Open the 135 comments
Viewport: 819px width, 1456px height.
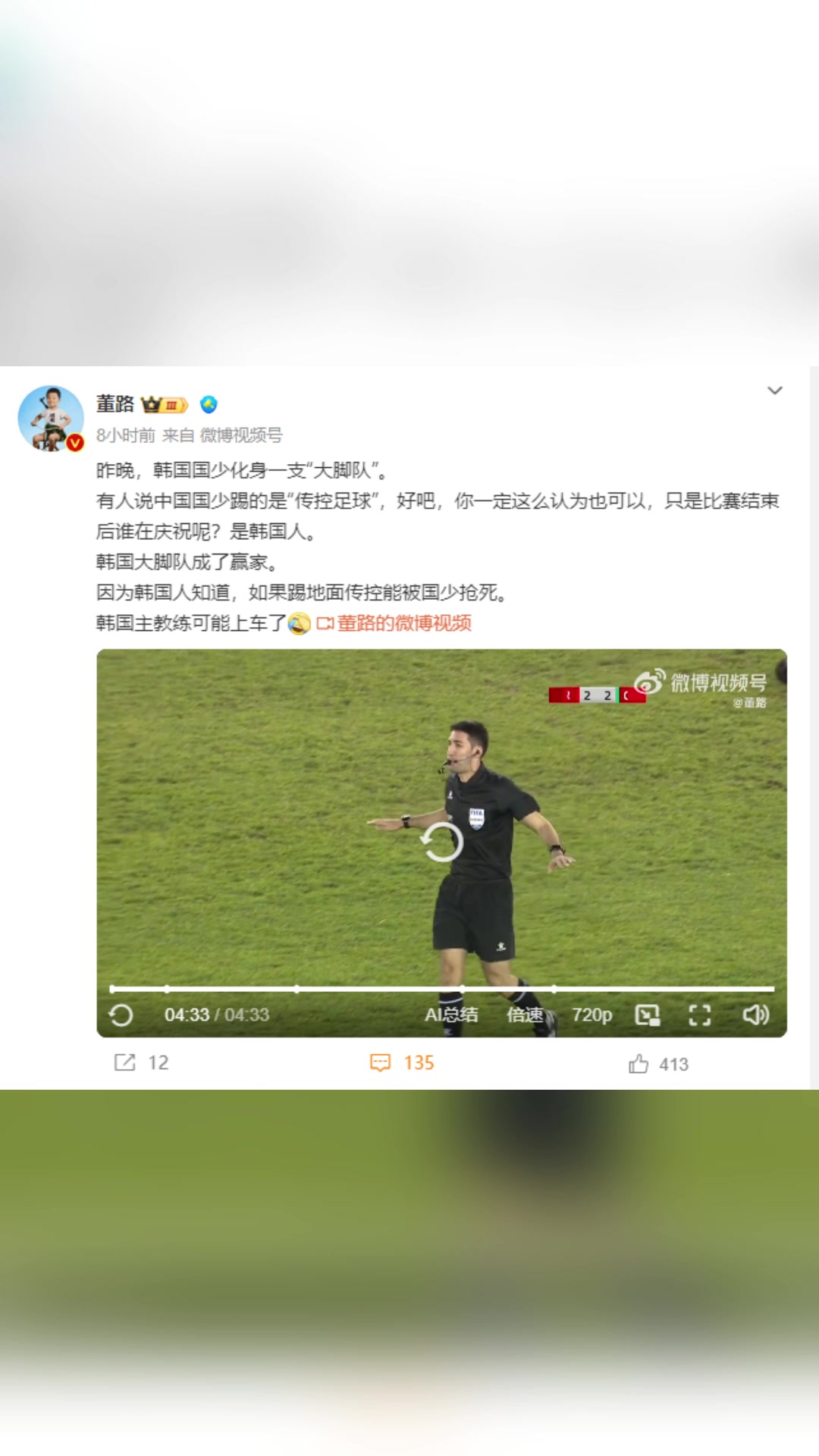pos(402,1062)
